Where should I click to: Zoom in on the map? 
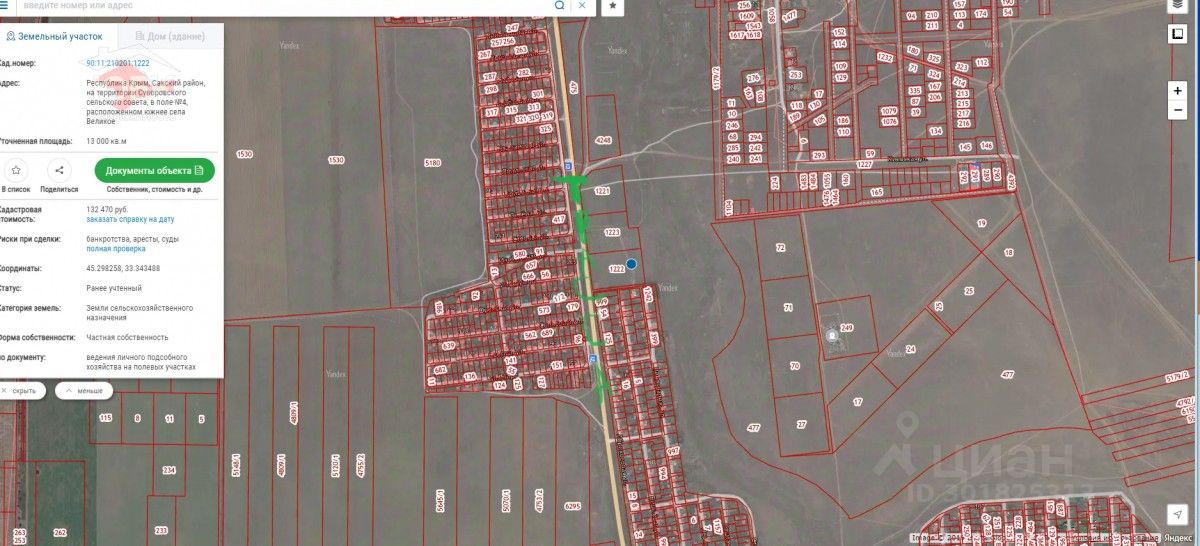point(1177,90)
